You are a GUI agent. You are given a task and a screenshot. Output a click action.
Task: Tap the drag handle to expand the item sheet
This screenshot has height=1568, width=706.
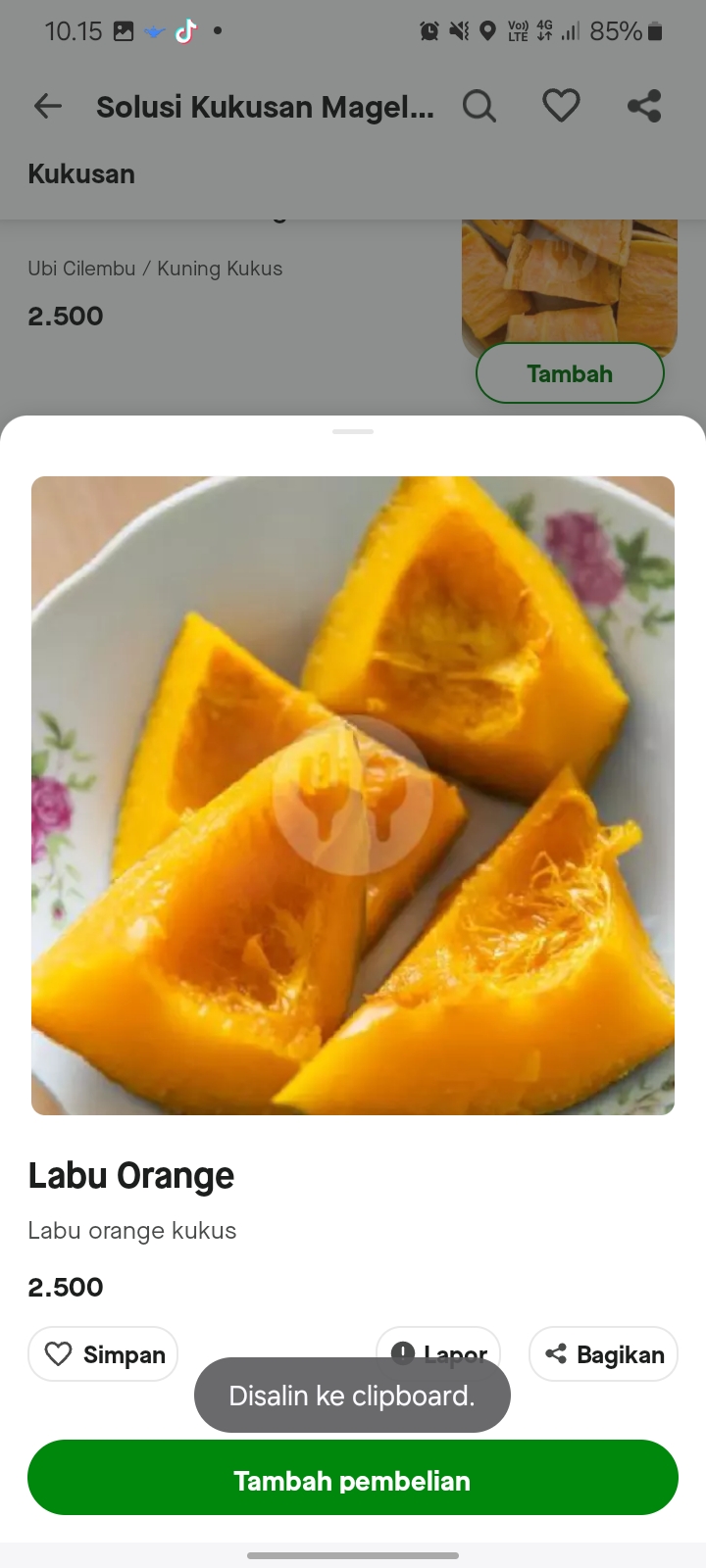(353, 429)
